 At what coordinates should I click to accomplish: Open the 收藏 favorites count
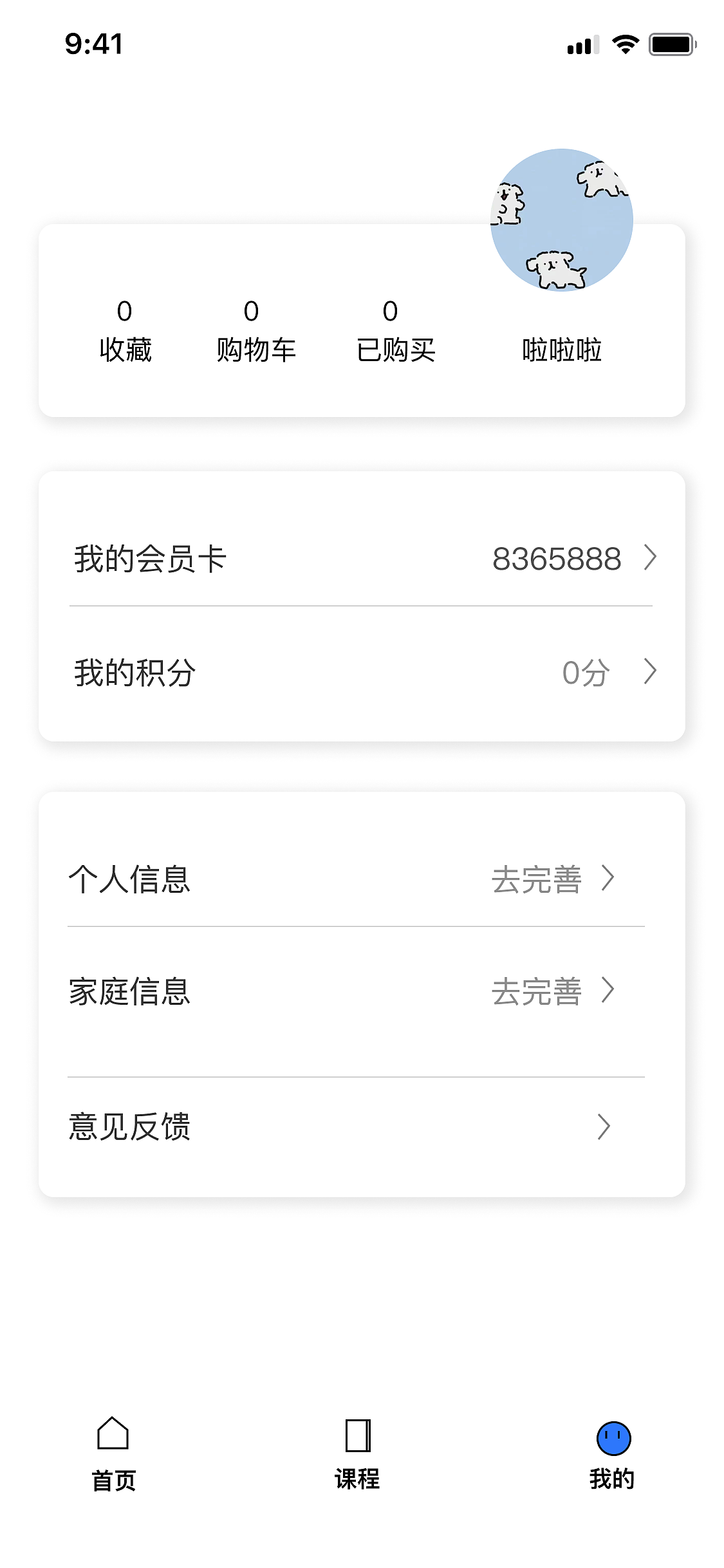(125, 331)
